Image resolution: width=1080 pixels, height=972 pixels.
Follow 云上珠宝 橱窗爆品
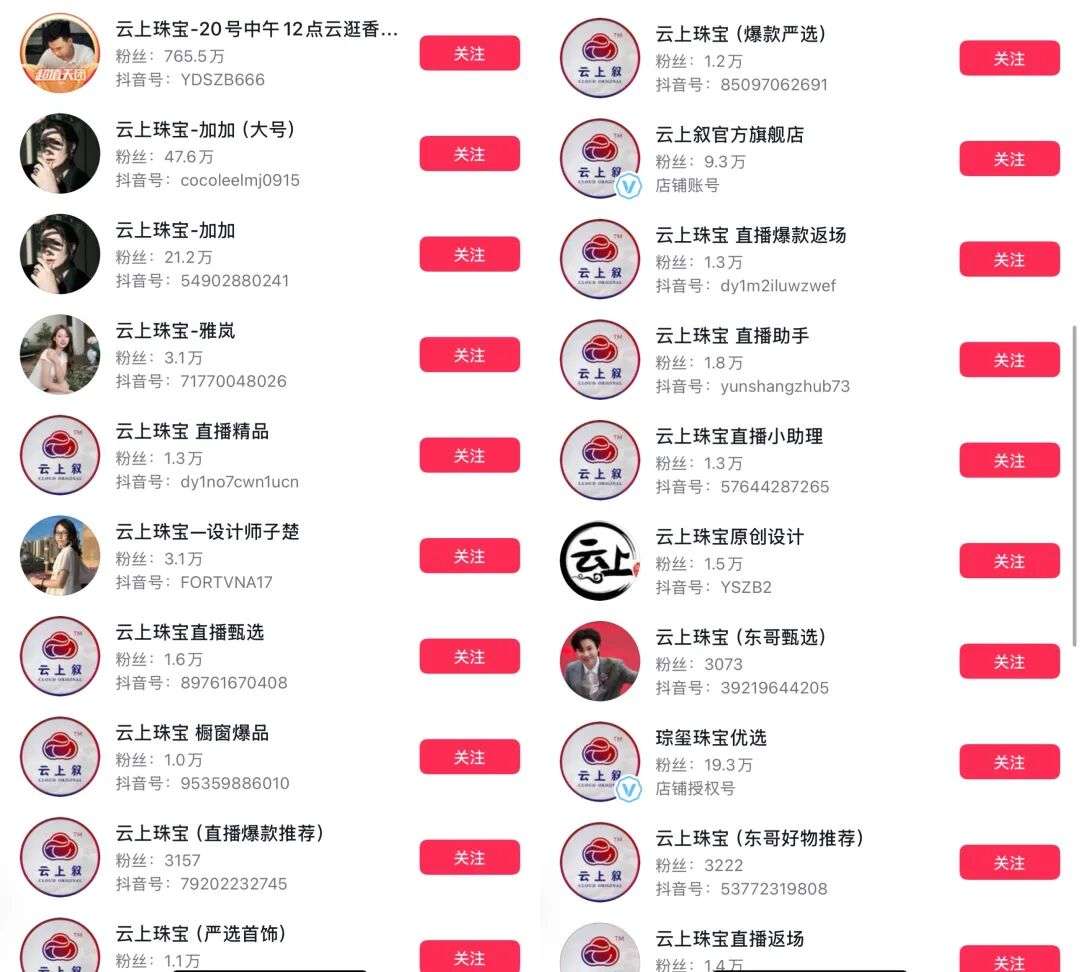[469, 757]
